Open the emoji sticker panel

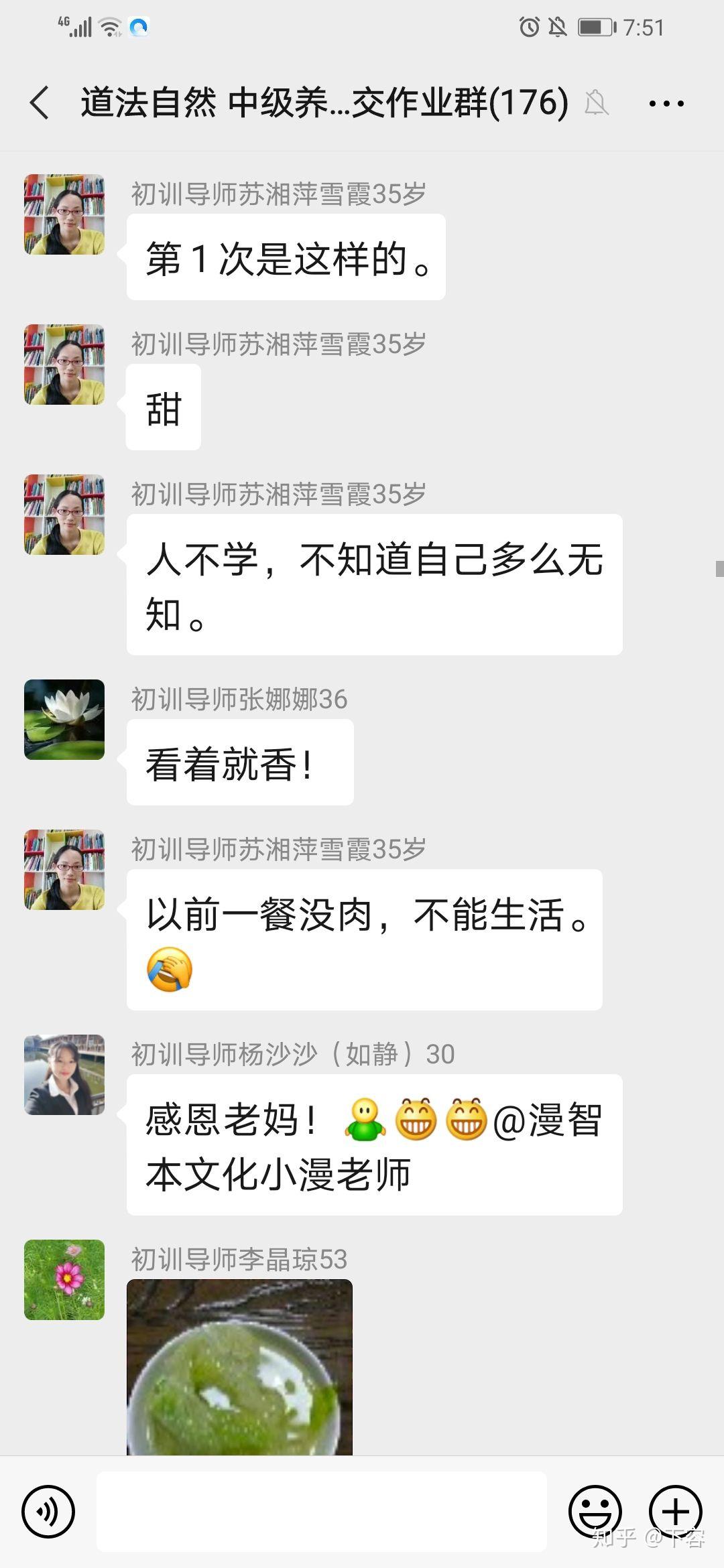[595, 1512]
